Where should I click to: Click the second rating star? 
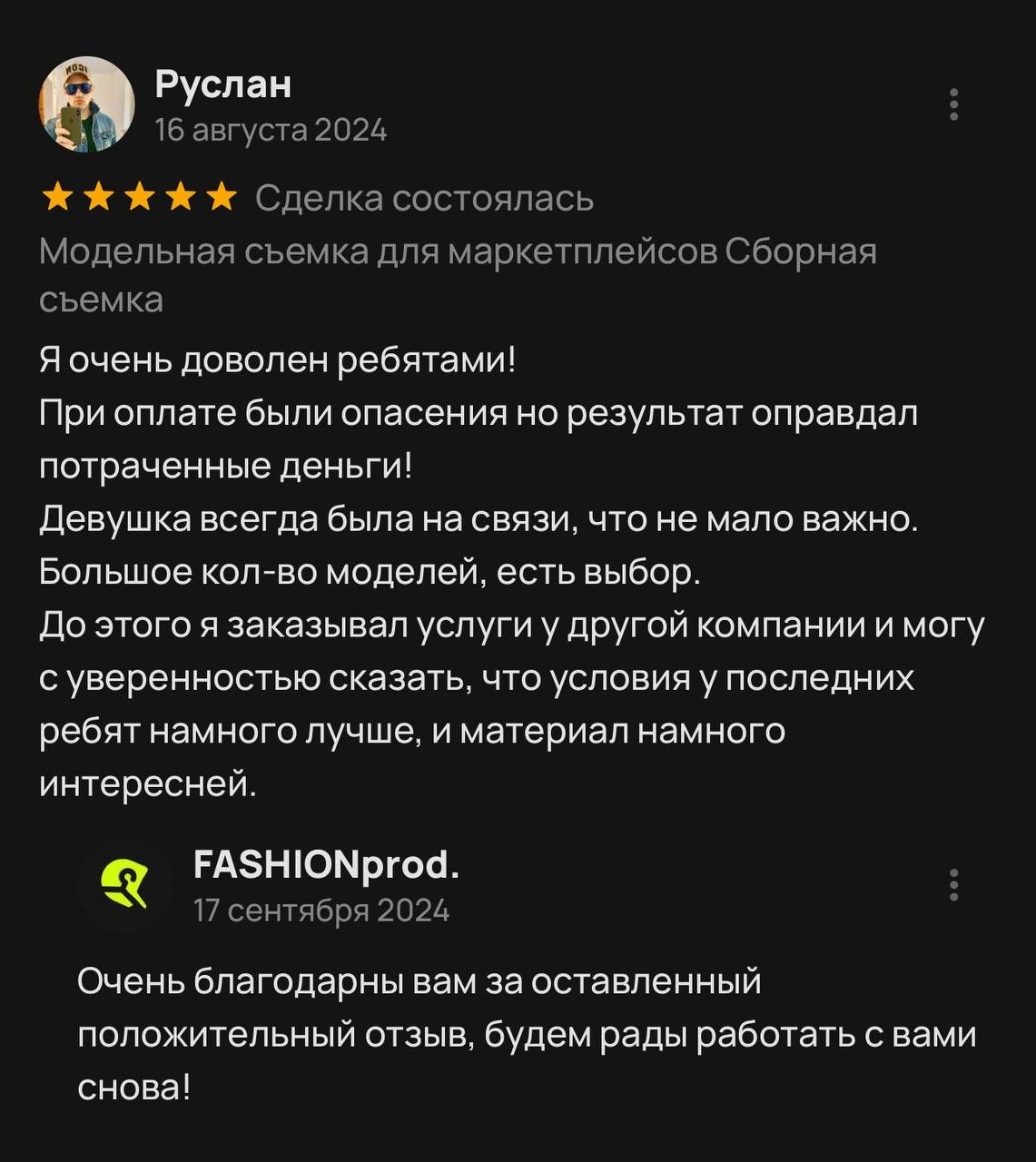tap(97, 196)
